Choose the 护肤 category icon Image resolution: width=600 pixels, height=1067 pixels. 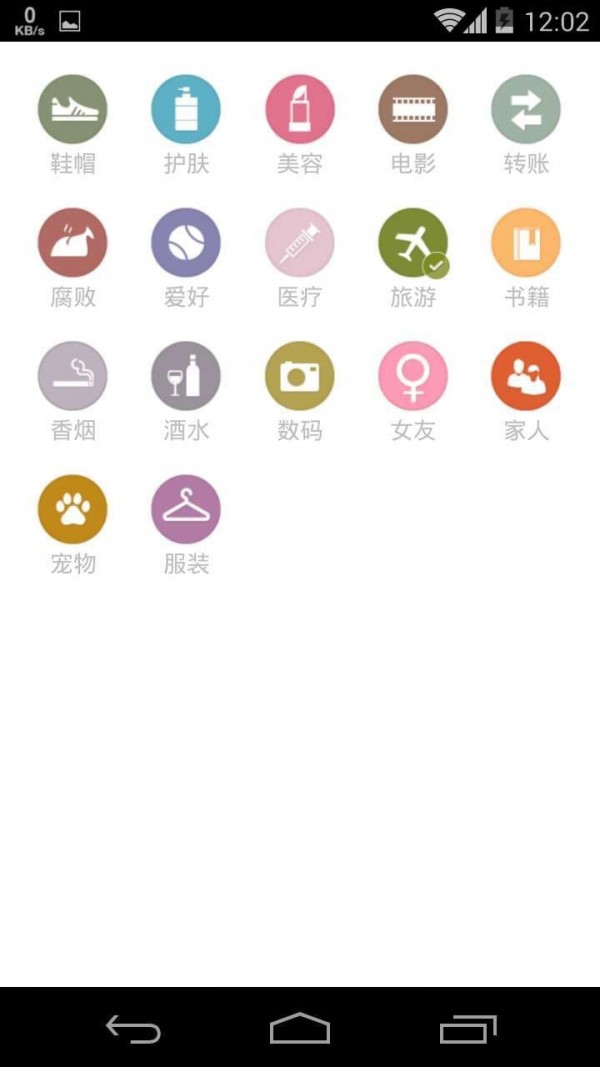tap(186, 110)
